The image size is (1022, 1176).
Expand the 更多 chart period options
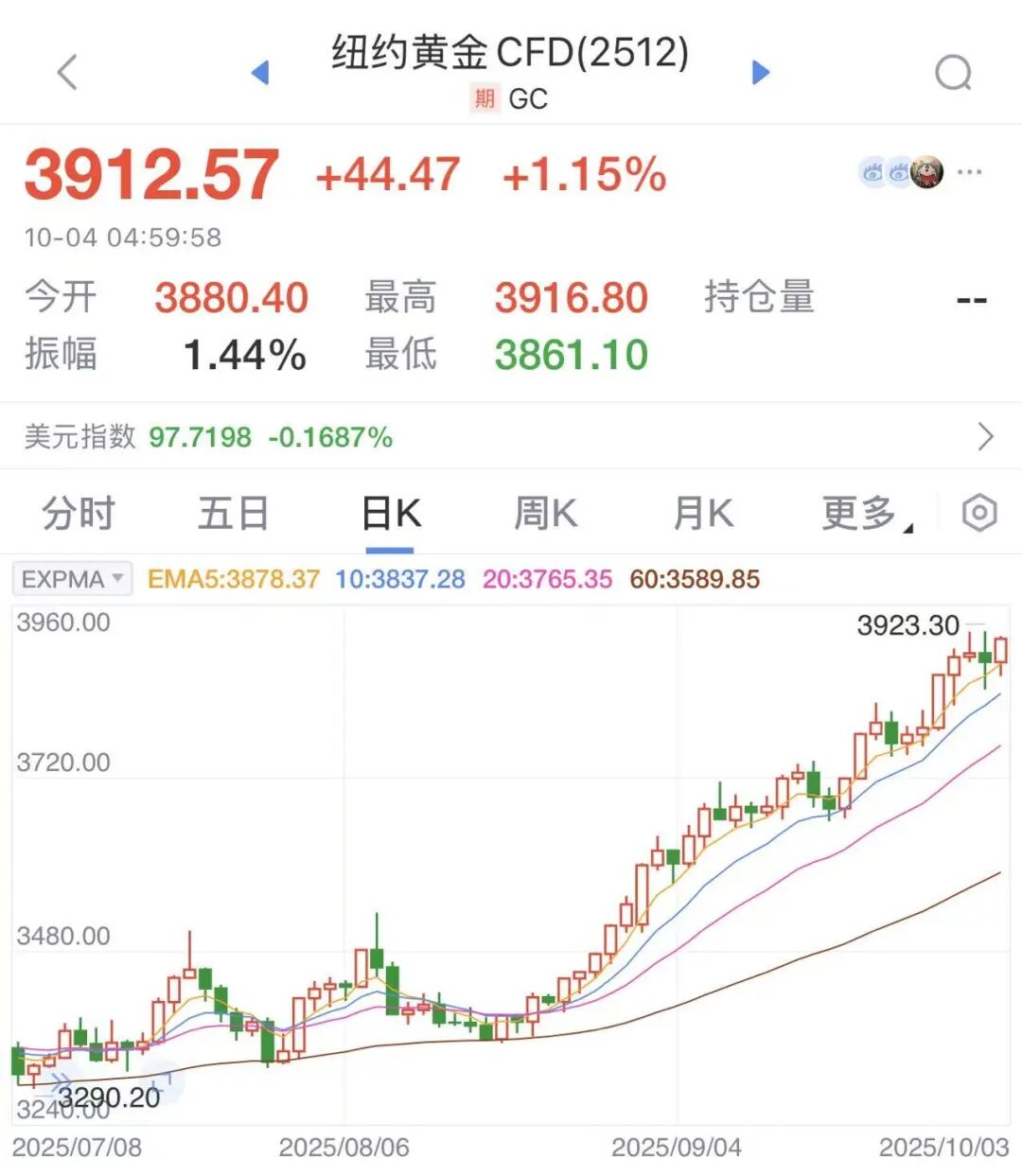coord(862,514)
